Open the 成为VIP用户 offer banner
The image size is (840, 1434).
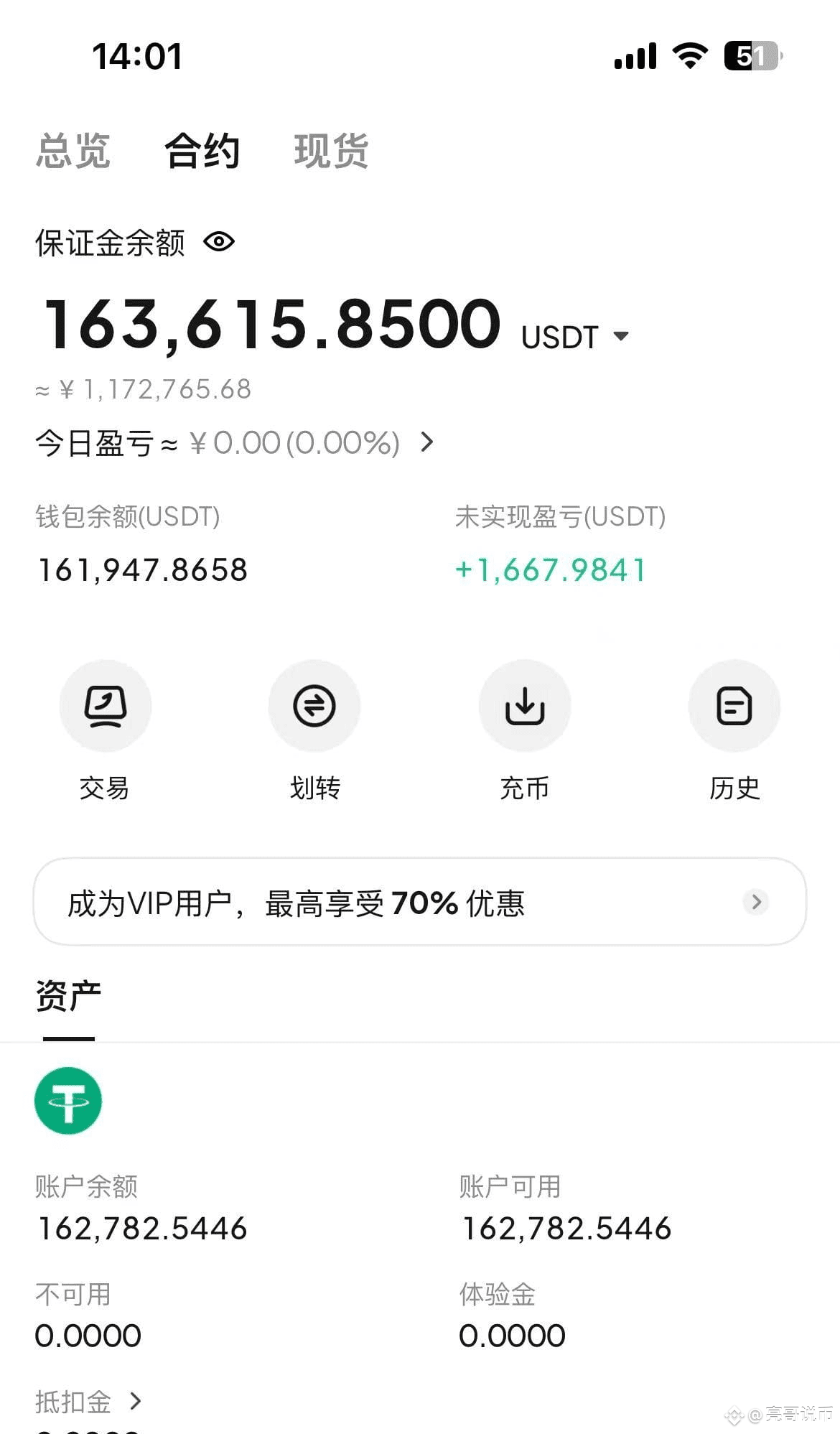click(x=420, y=902)
